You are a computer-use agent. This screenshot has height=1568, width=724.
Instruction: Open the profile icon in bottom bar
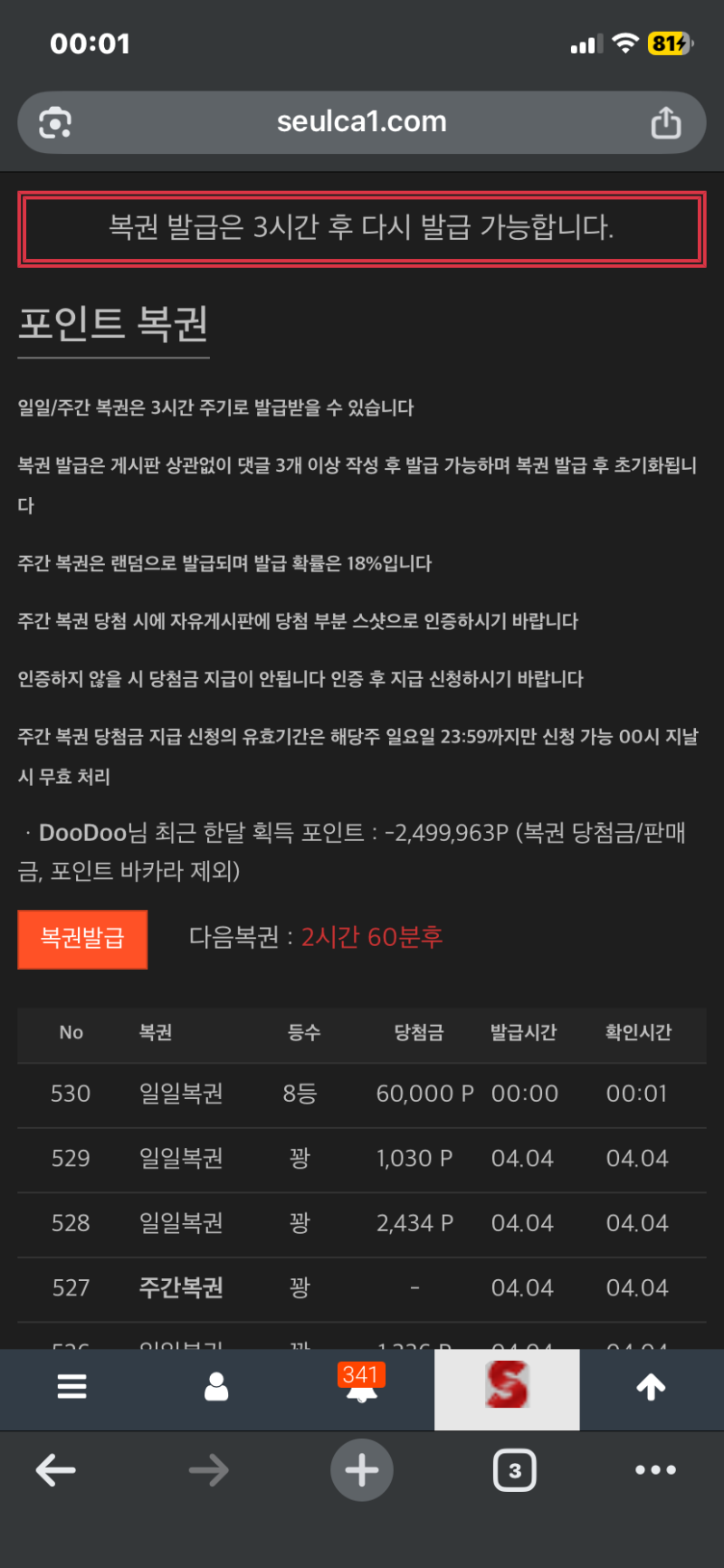coord(216,1387)
